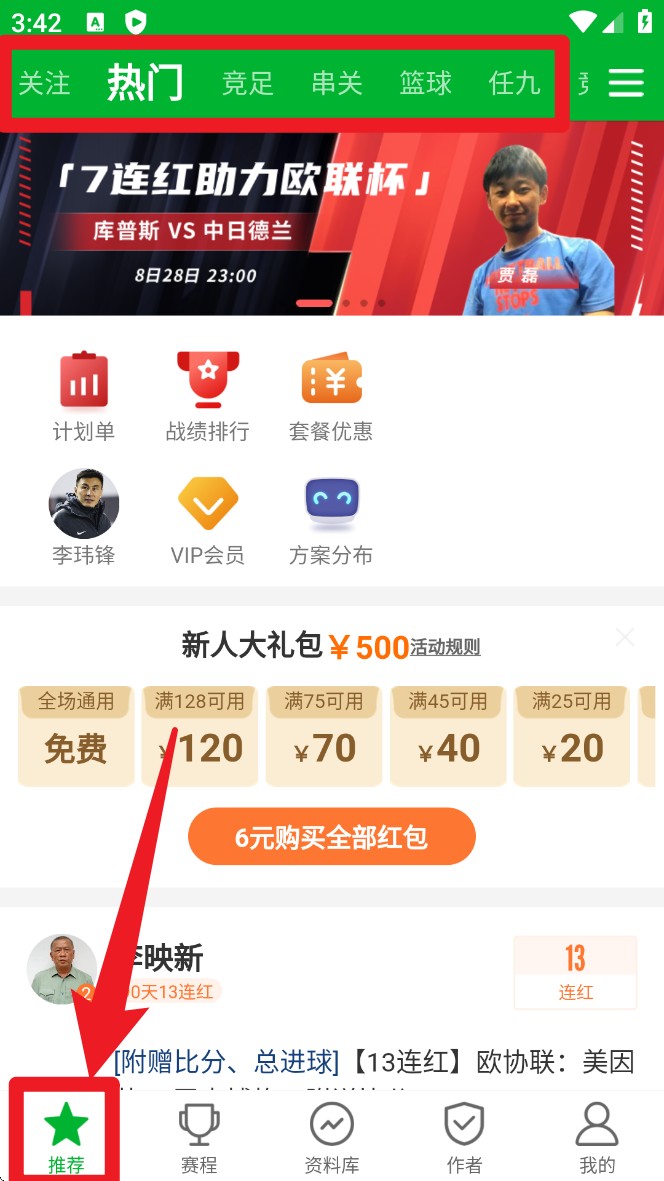Go to the 任九 tab

click(514, 83)
